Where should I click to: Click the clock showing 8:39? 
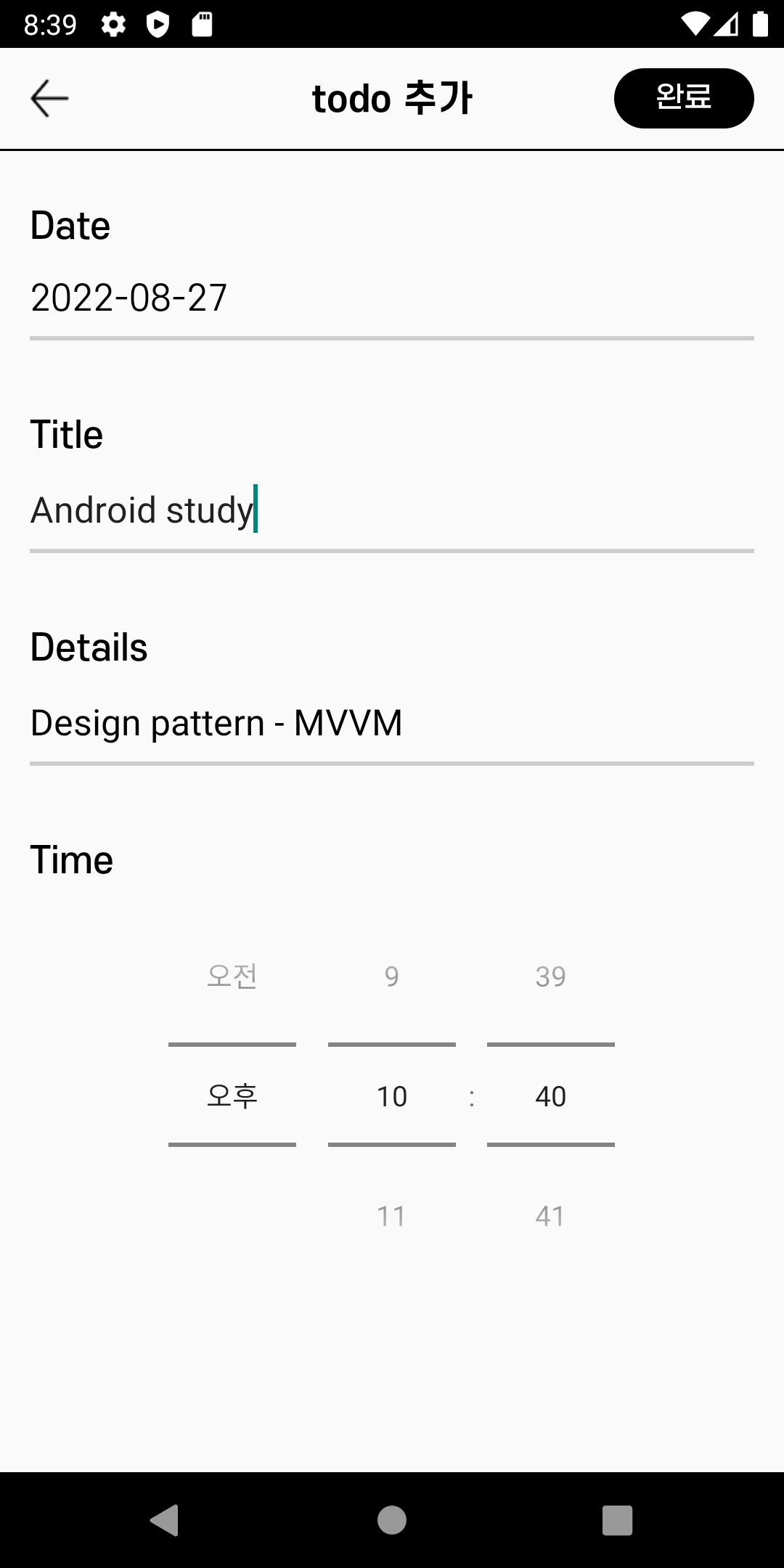point(49,25)
